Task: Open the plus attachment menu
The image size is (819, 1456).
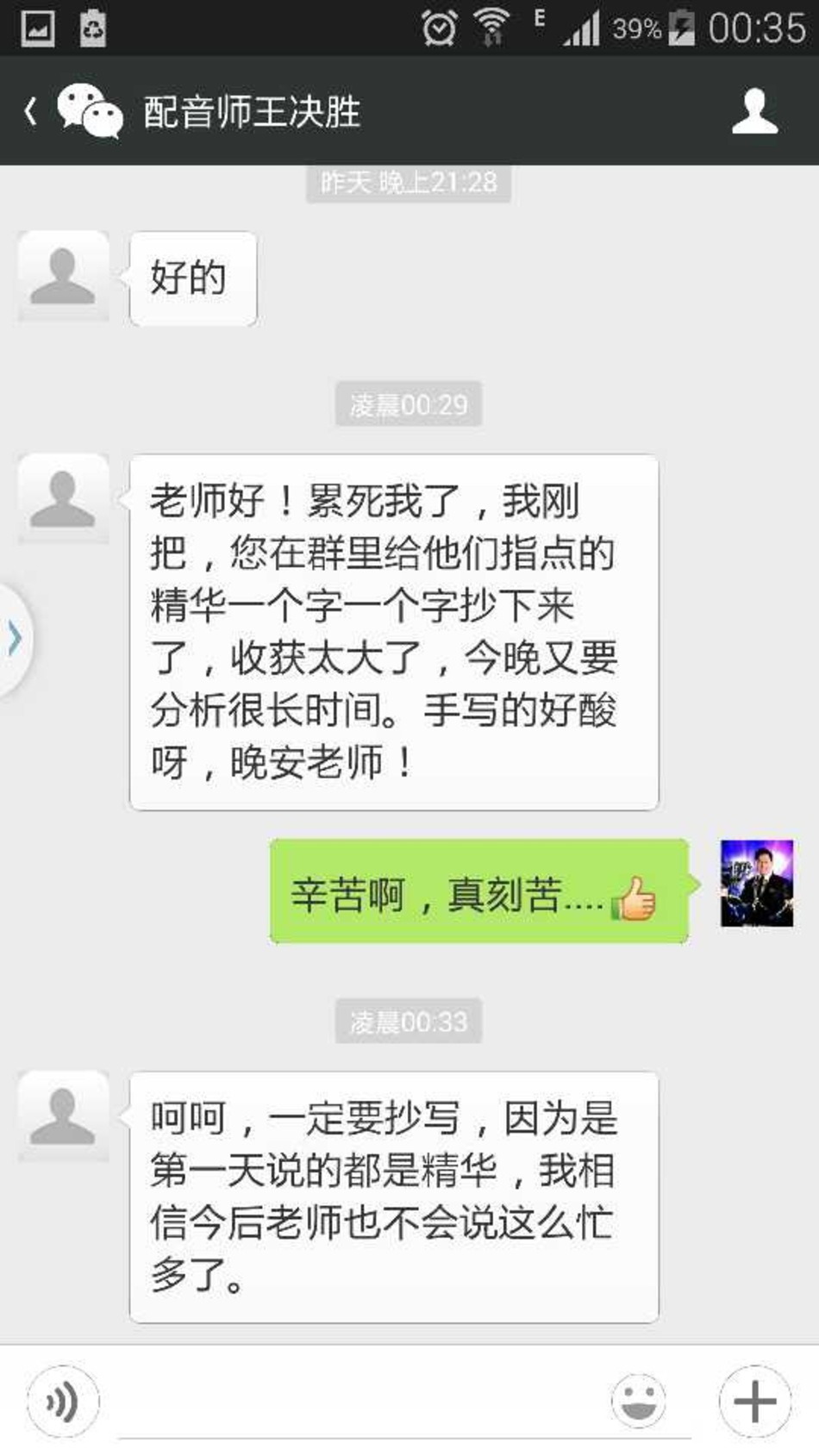Action: pyautogui.click(x=754, y=1401)
